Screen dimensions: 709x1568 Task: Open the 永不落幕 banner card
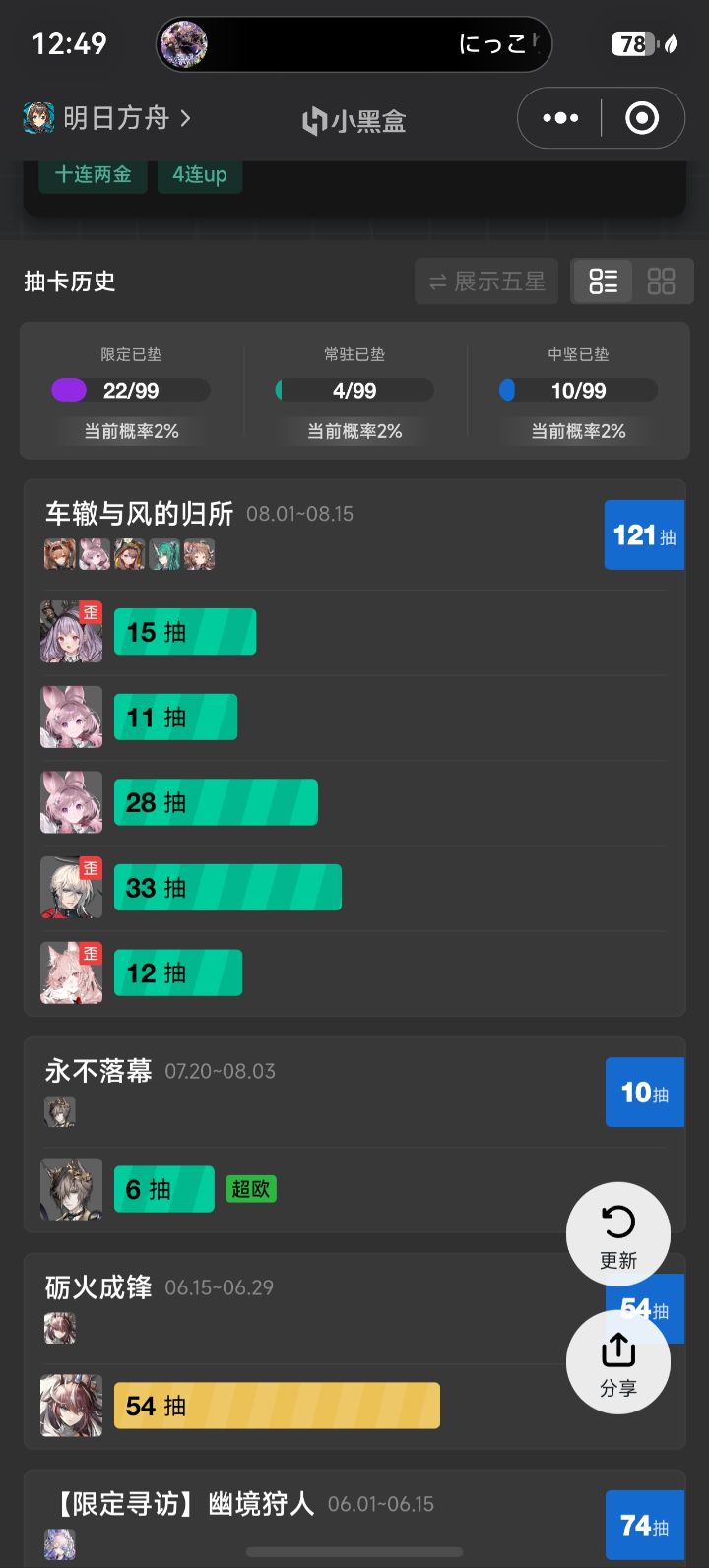(354, 1134)
